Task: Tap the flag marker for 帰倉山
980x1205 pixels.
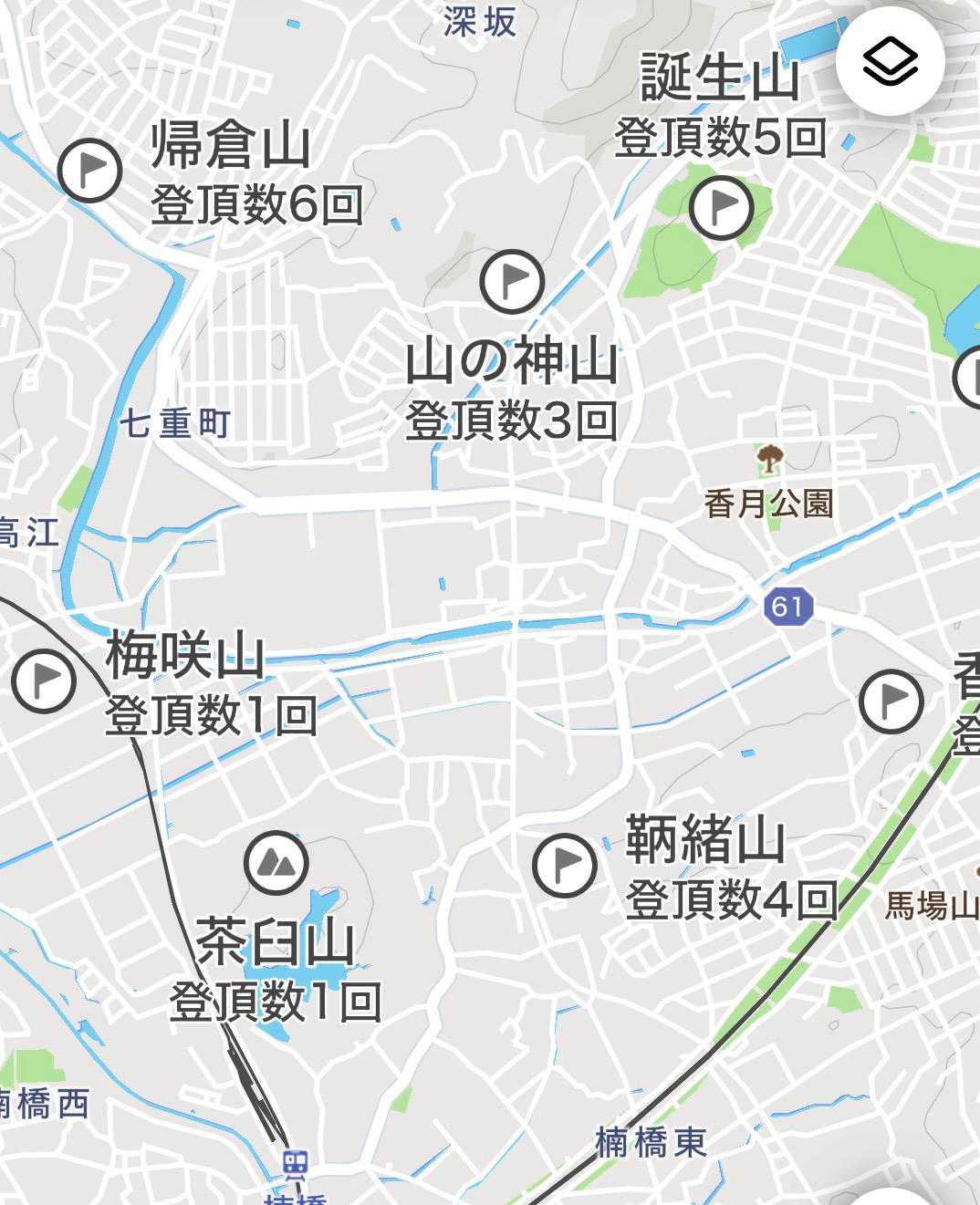Action: (89, 171)
